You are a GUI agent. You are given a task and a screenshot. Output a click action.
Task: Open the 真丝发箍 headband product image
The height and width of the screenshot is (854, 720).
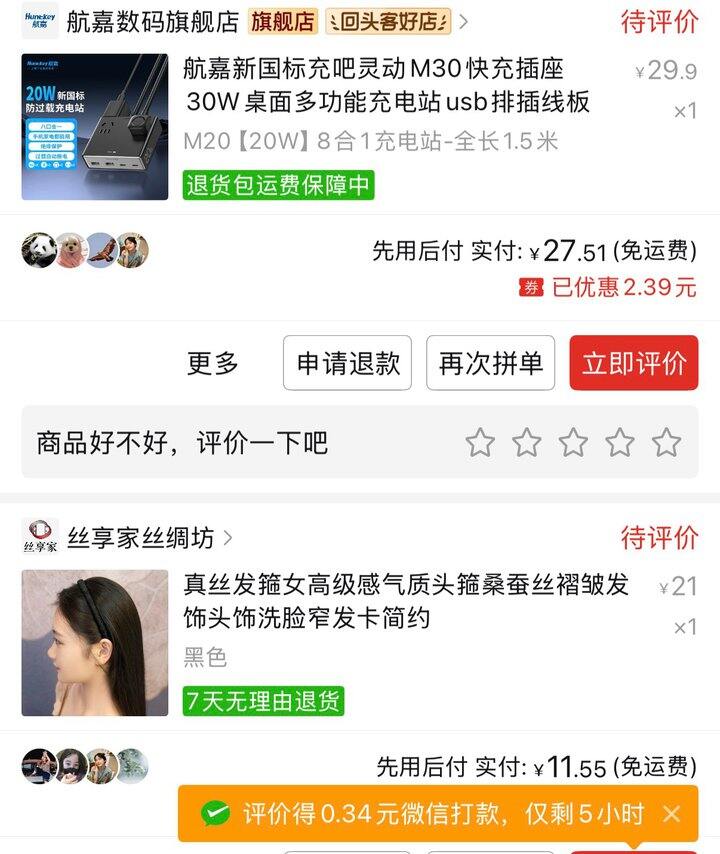(95, 643)
